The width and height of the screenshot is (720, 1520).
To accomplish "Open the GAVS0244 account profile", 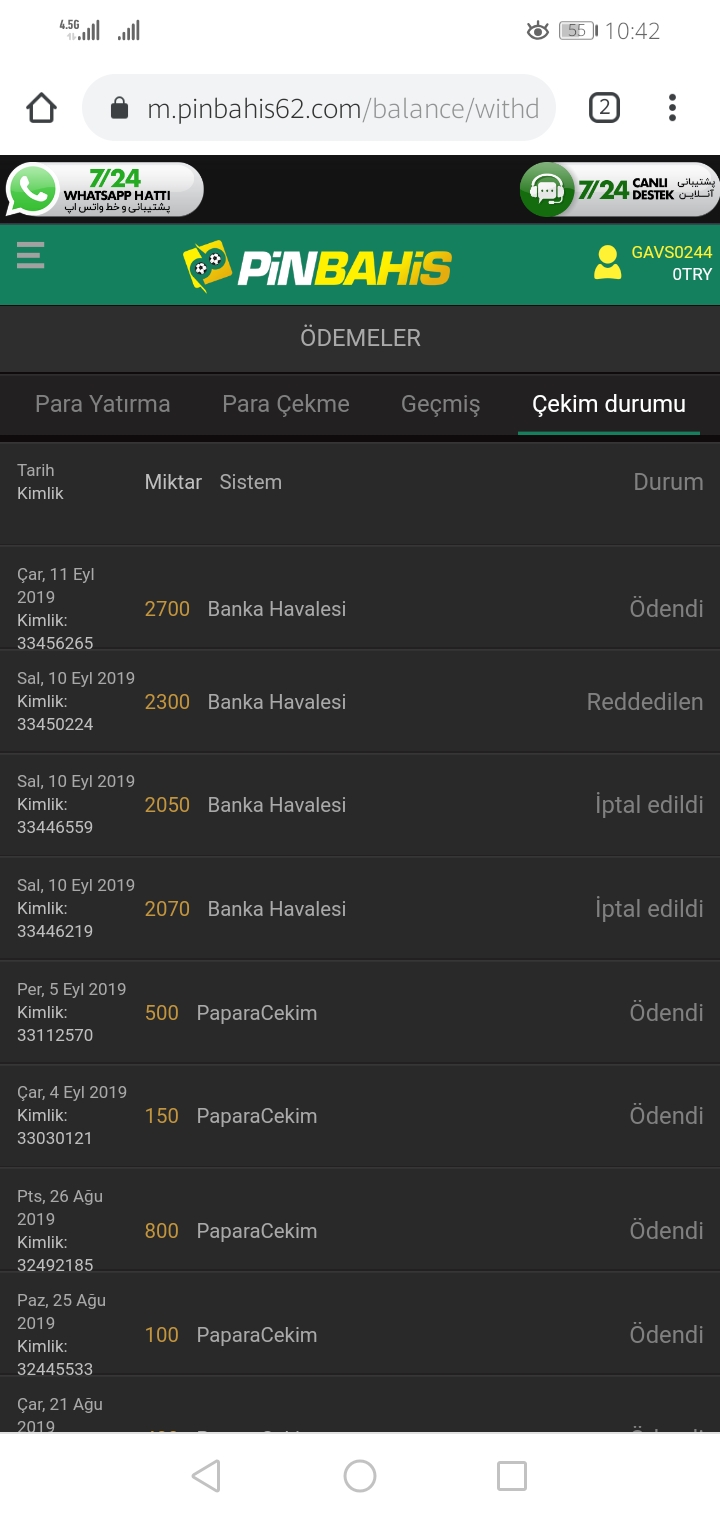I will pyautogui.click(x=653, y=262).
